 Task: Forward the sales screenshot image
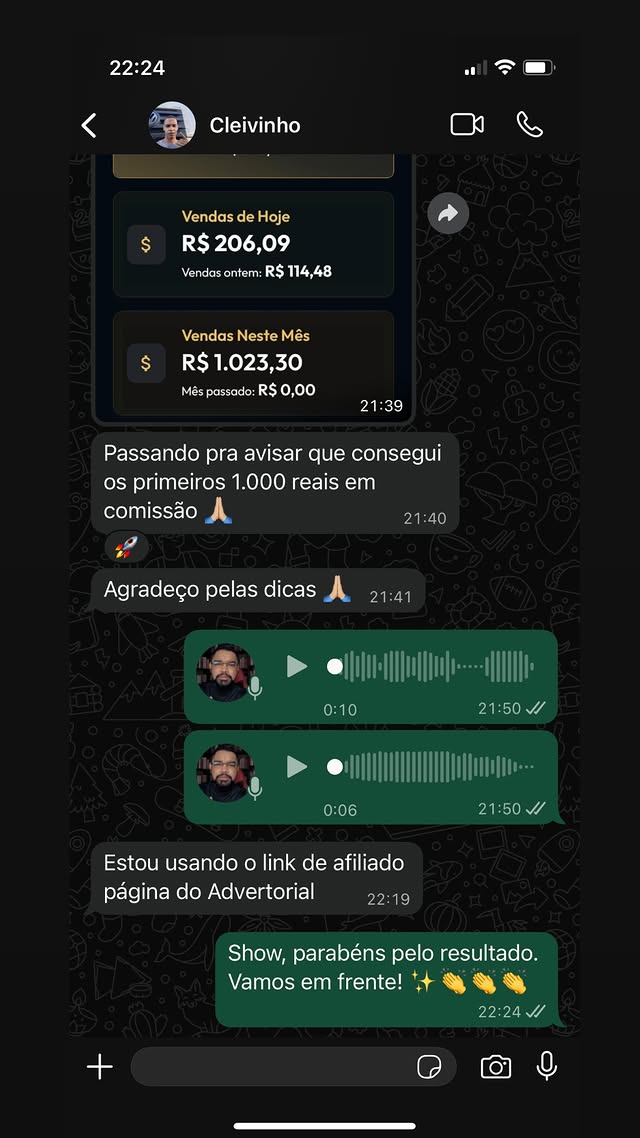(448, 213)
